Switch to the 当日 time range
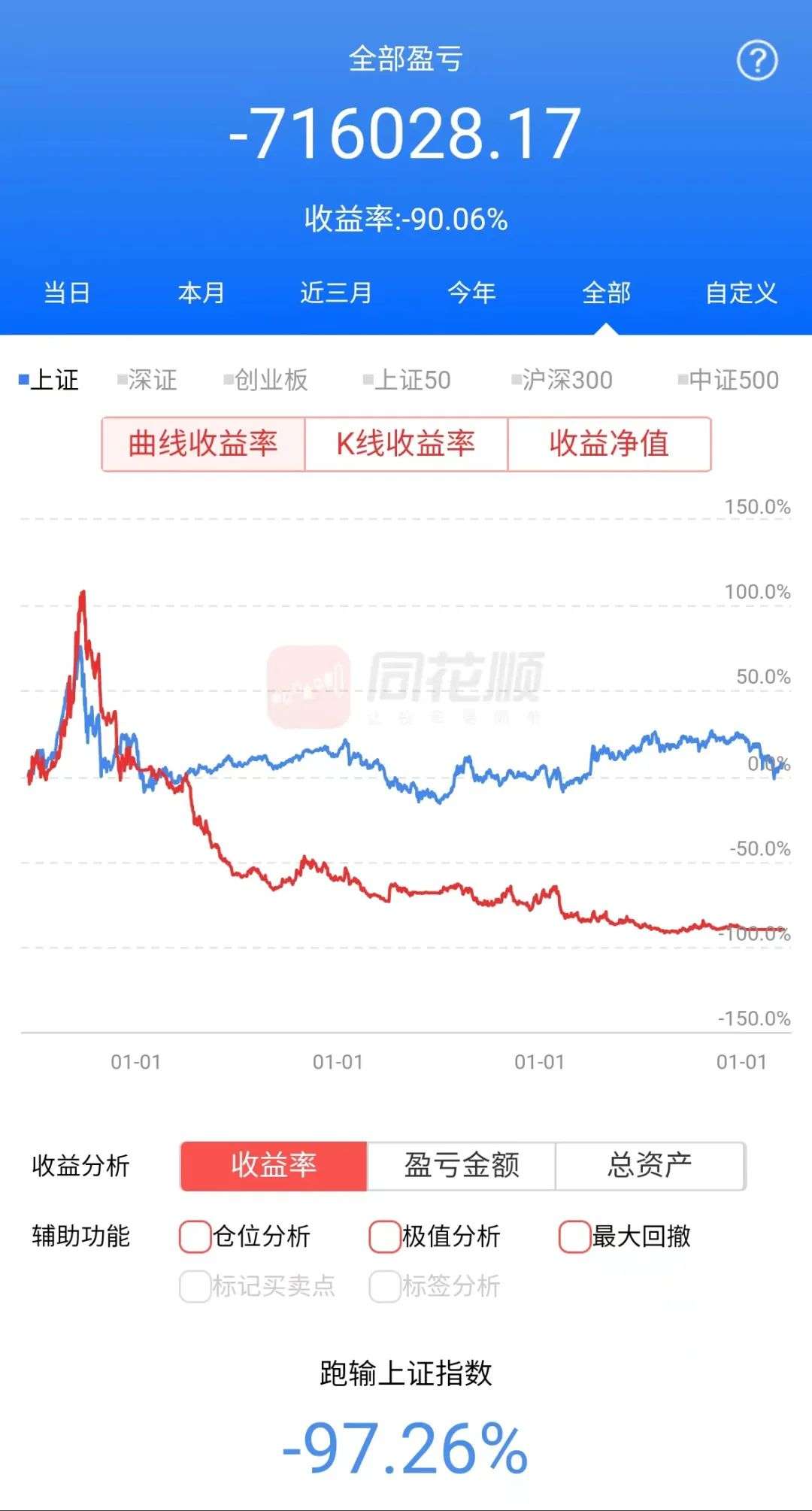This screenshot has width=812, height=1511. point(67,293)
